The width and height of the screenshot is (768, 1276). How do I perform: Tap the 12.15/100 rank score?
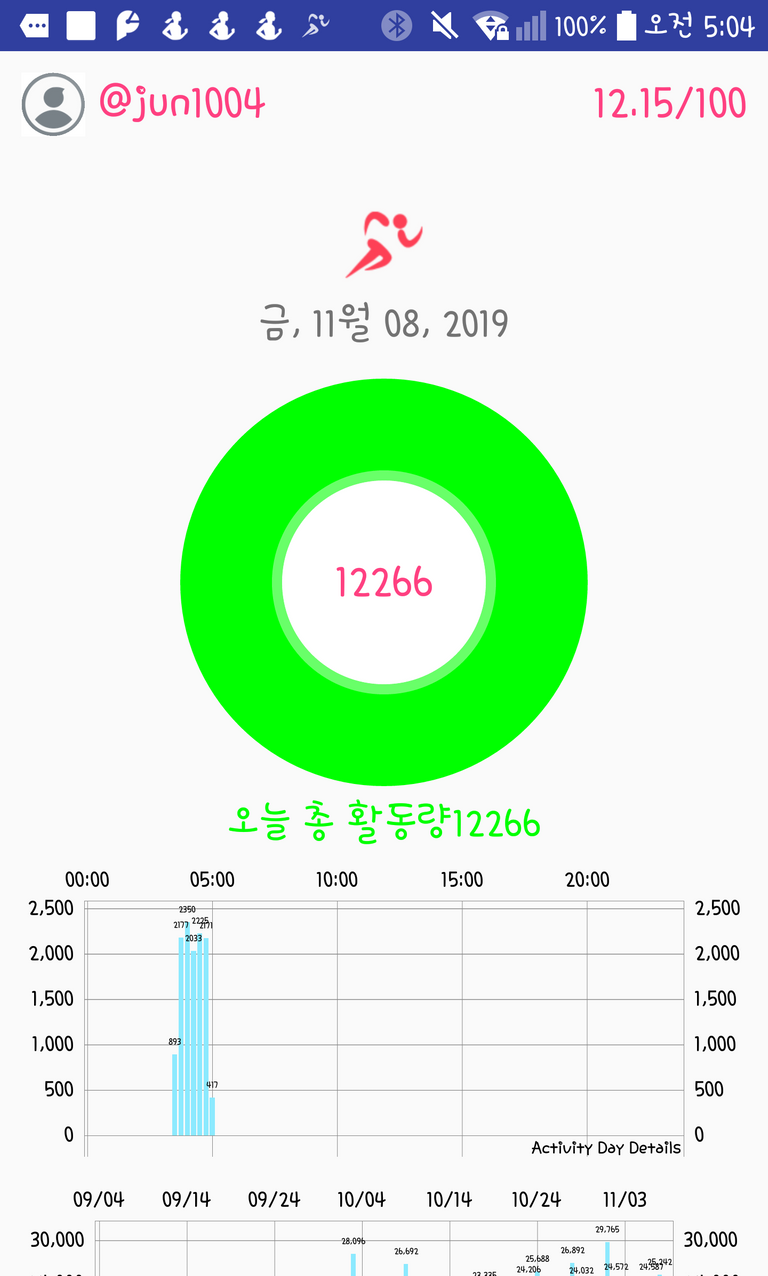(669, 104)
